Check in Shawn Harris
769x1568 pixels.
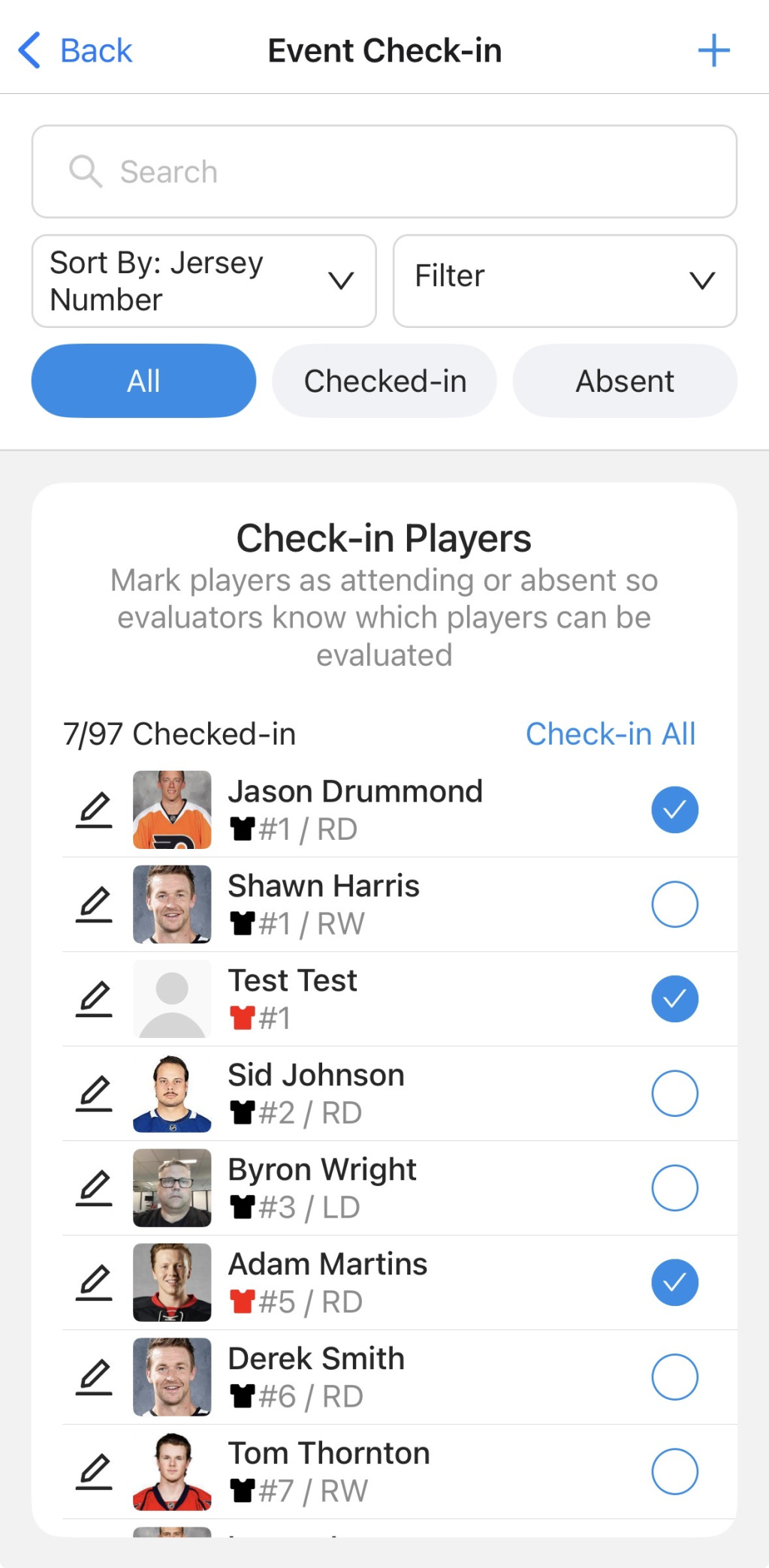click(x=674, y=904)
